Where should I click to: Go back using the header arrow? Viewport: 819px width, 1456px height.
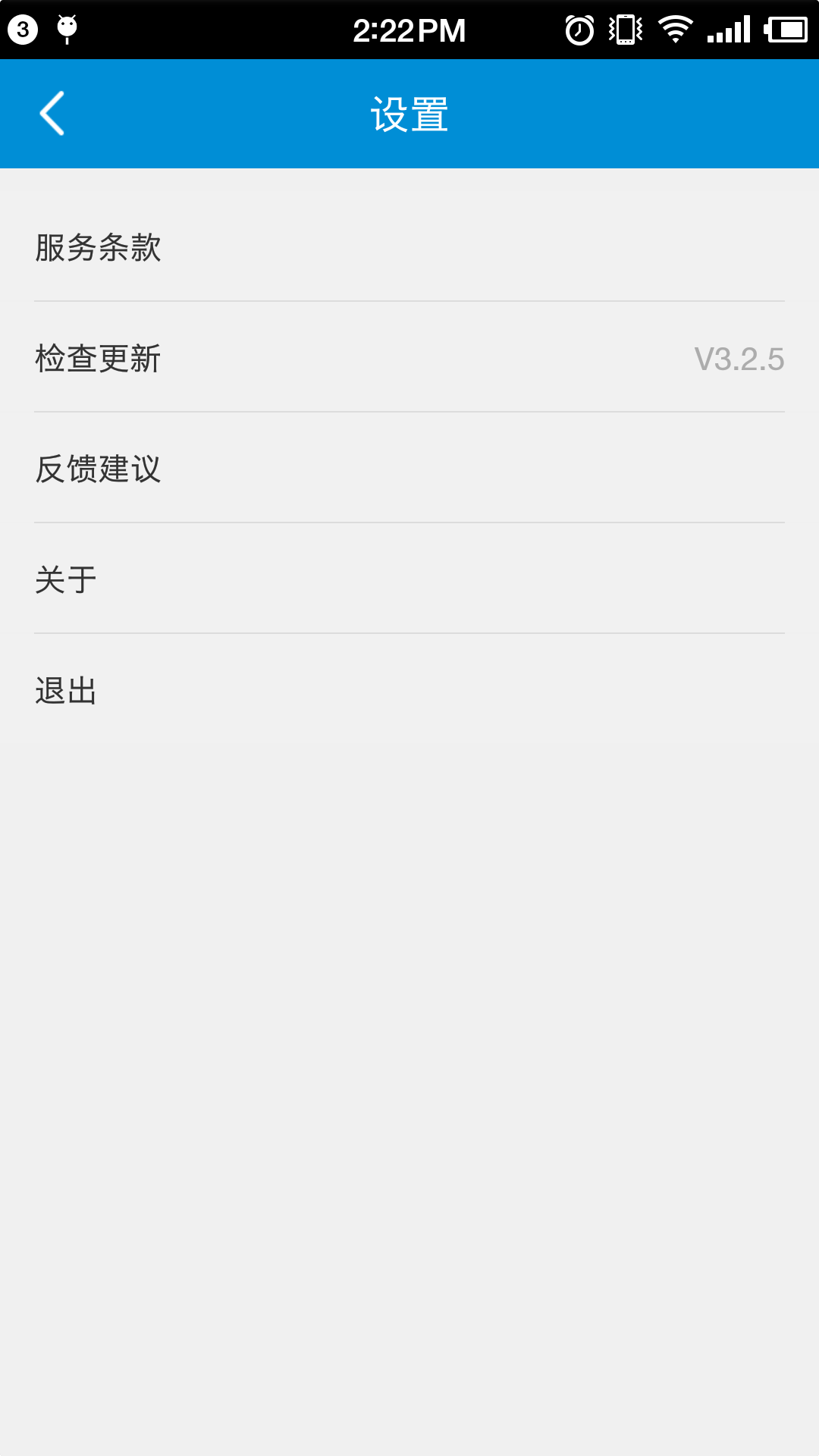[52, 114]
